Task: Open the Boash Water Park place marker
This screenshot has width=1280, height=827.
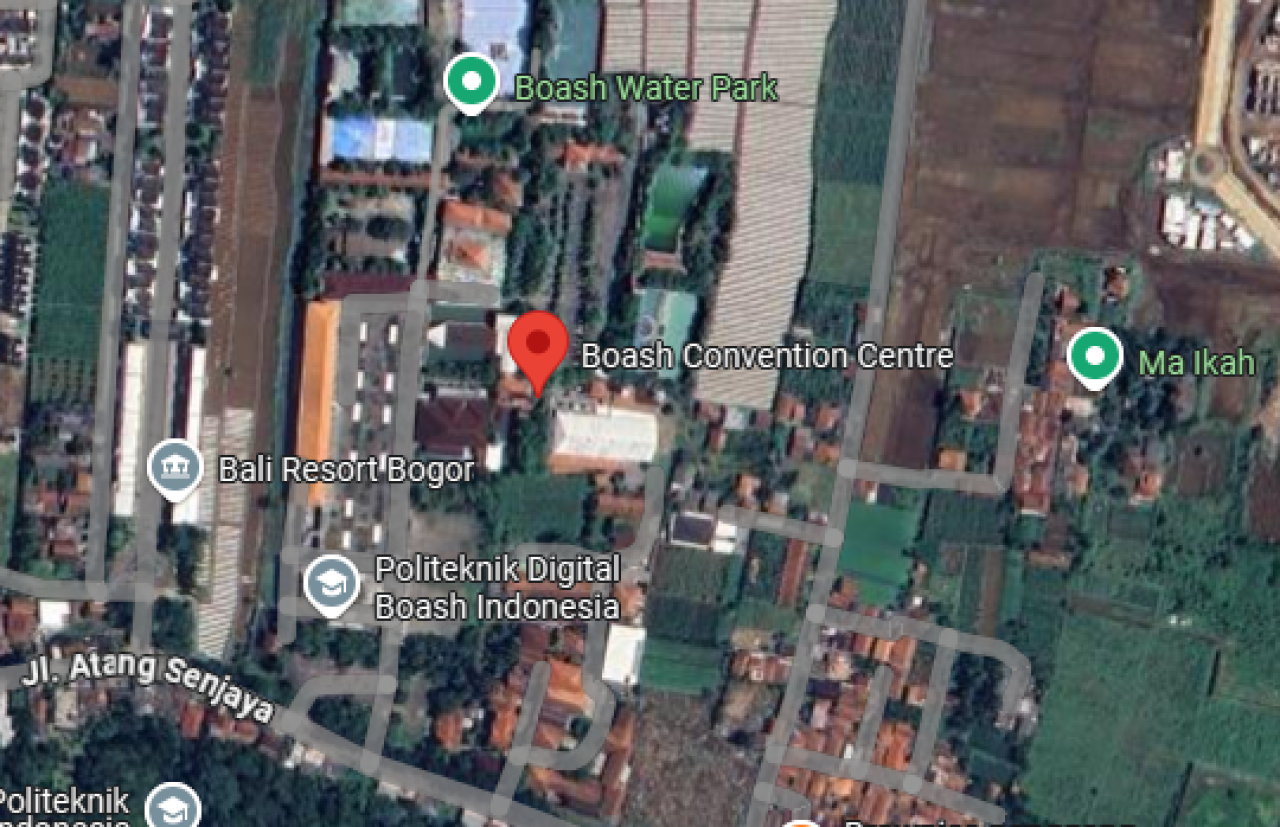Action: click(472, 82)
